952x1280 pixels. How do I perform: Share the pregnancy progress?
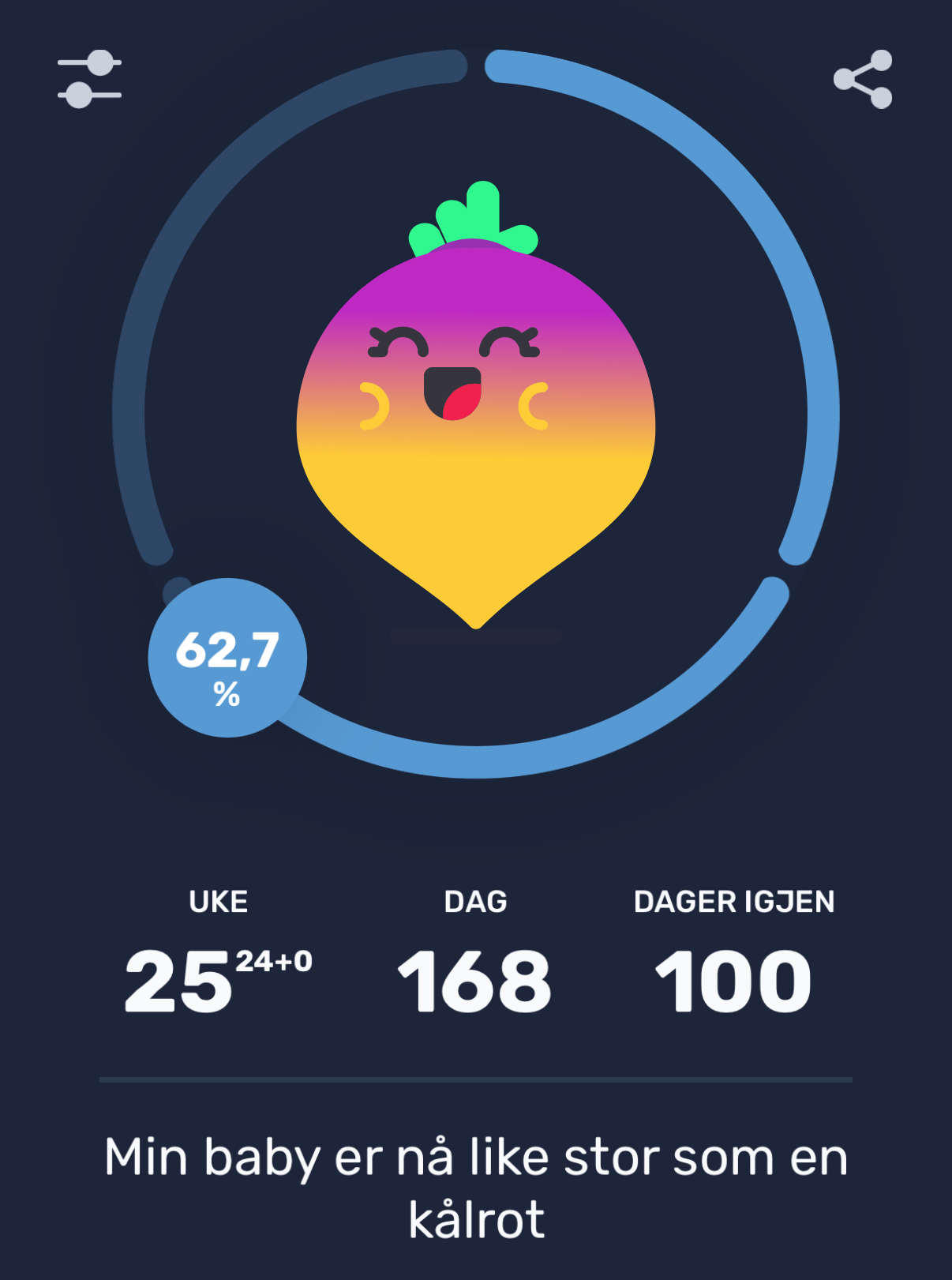click(863, 79)
